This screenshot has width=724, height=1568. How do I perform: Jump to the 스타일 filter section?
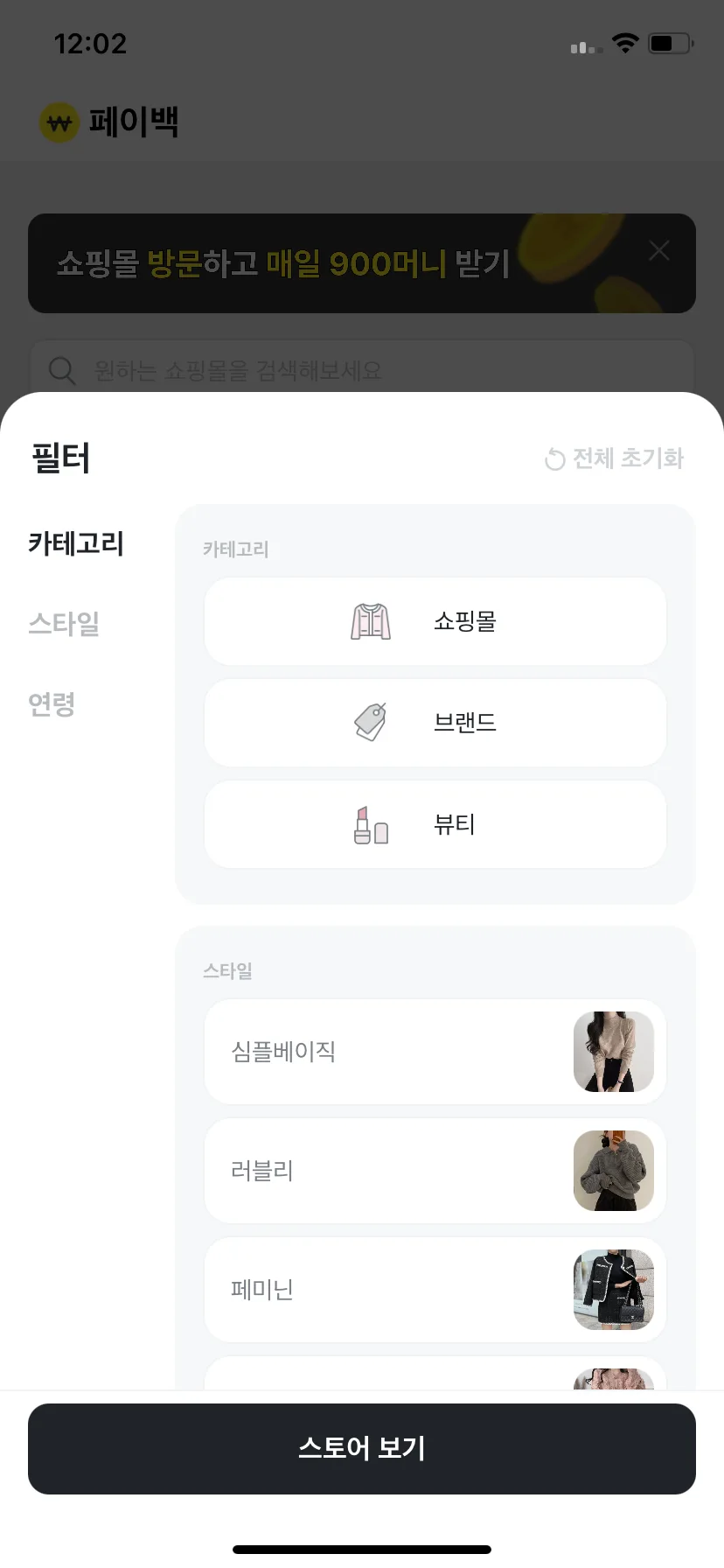click(64, 624)
